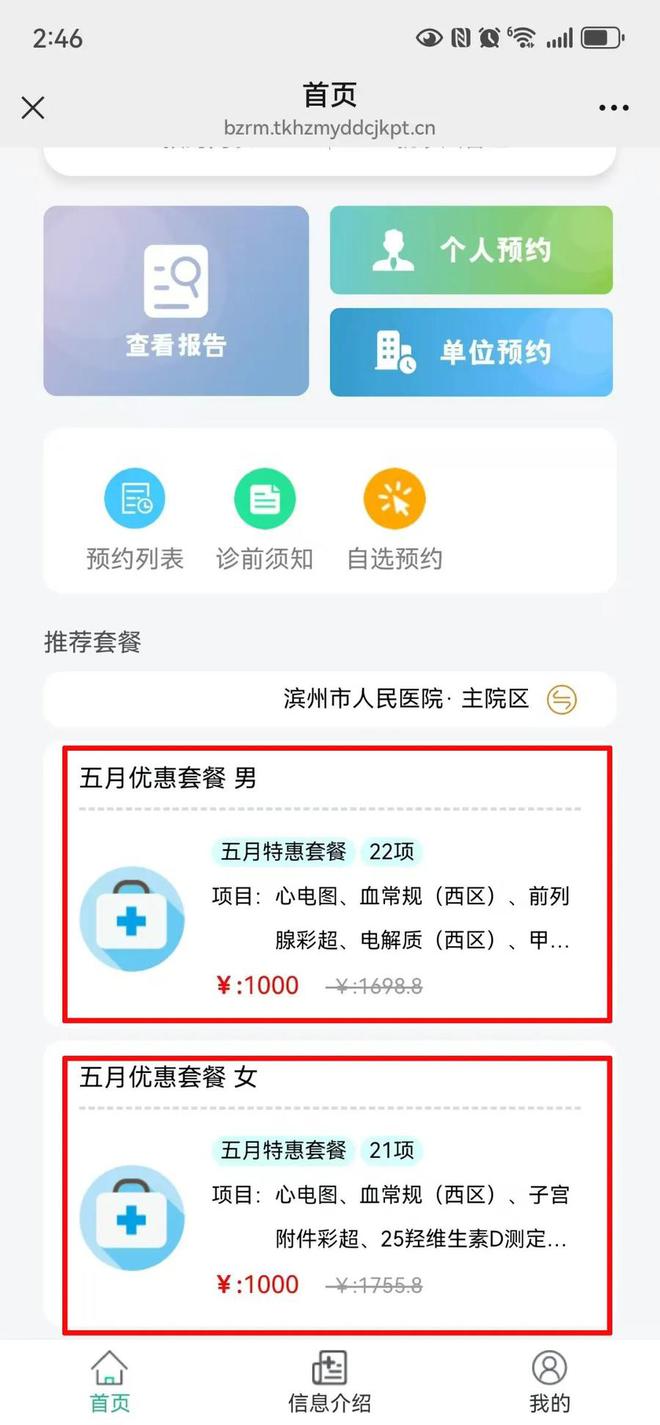Switch hospital campus via the swap icon

click(x=562, y=700)
